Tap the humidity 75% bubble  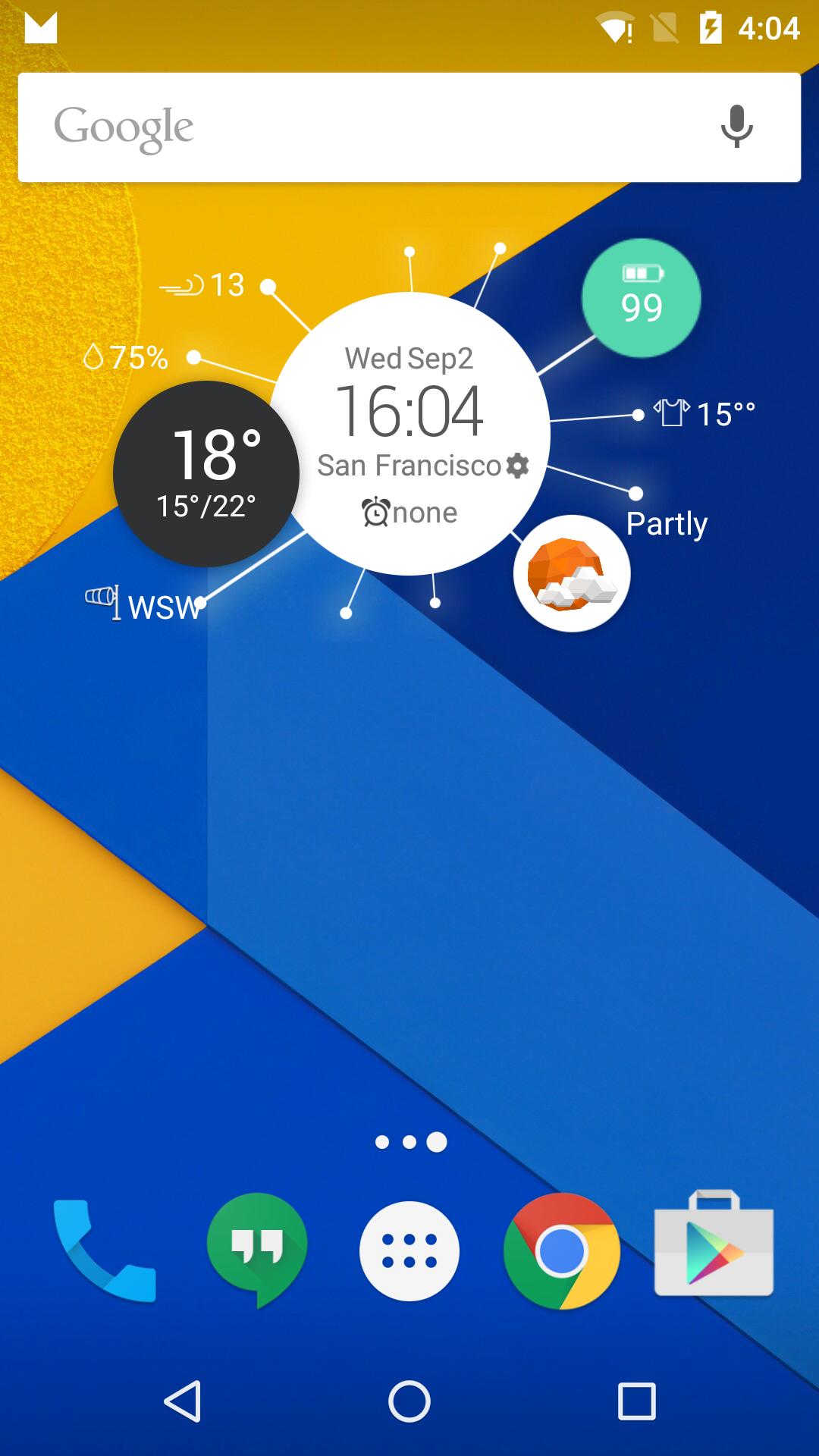126,356
